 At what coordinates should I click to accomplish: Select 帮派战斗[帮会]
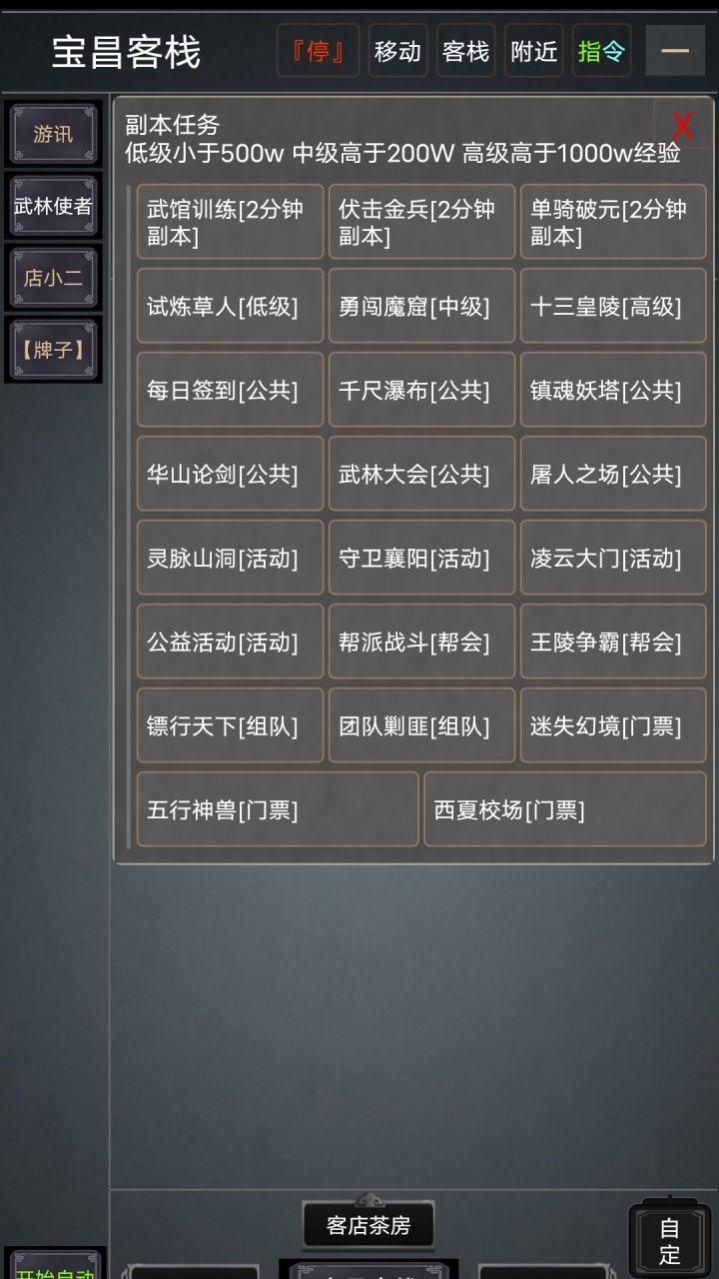[422, 642]
